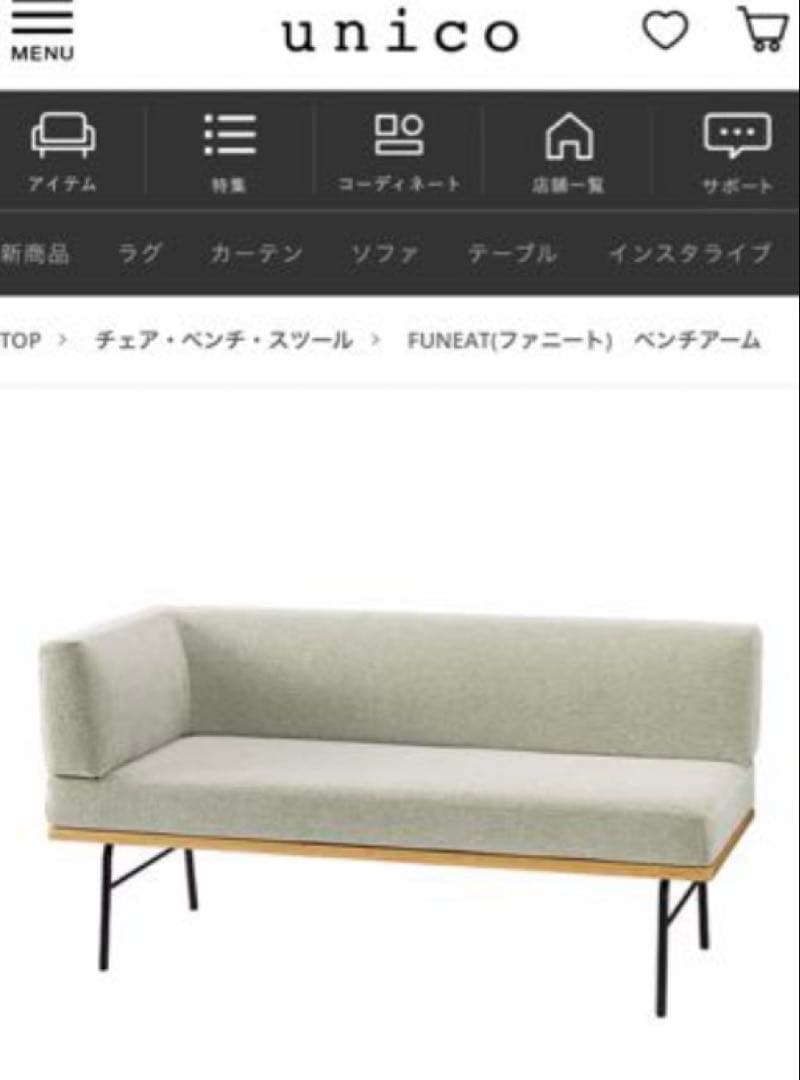The image size is (800, 1080).
Task: Open the コーディネート section
Action: coord(399,152)
